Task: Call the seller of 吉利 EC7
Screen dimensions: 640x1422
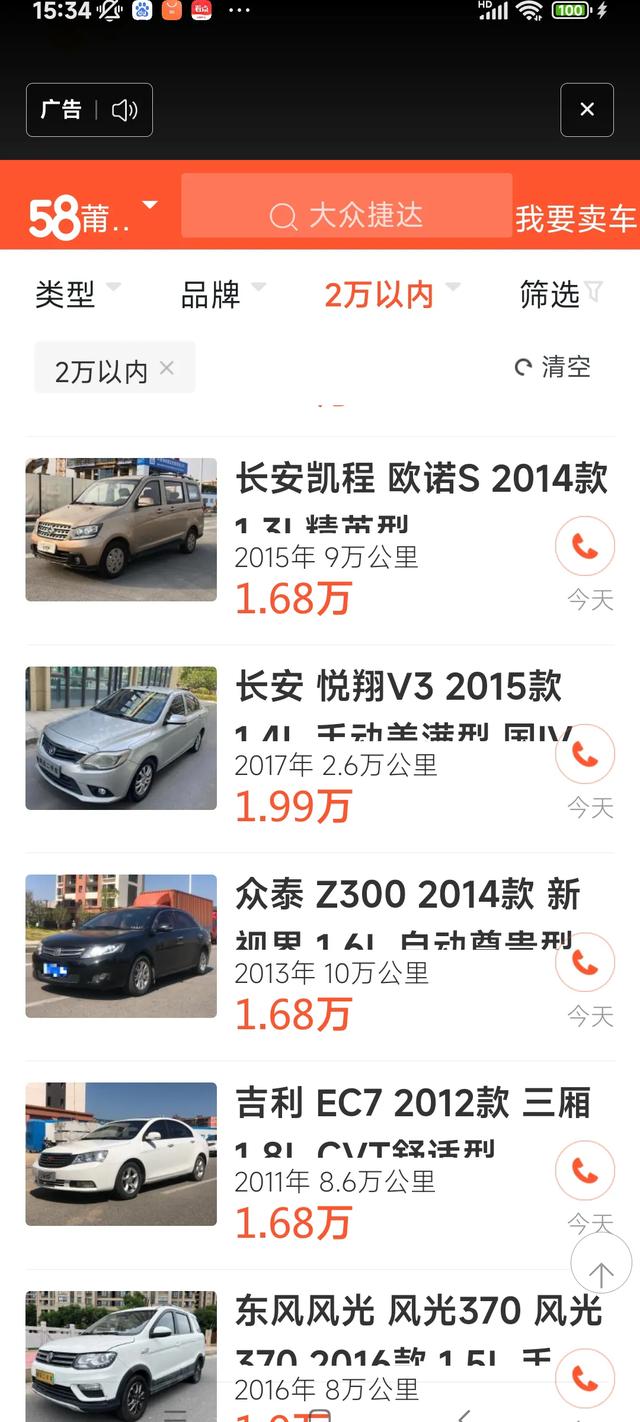Action: pyautogui.click(x=585, y=1170)
